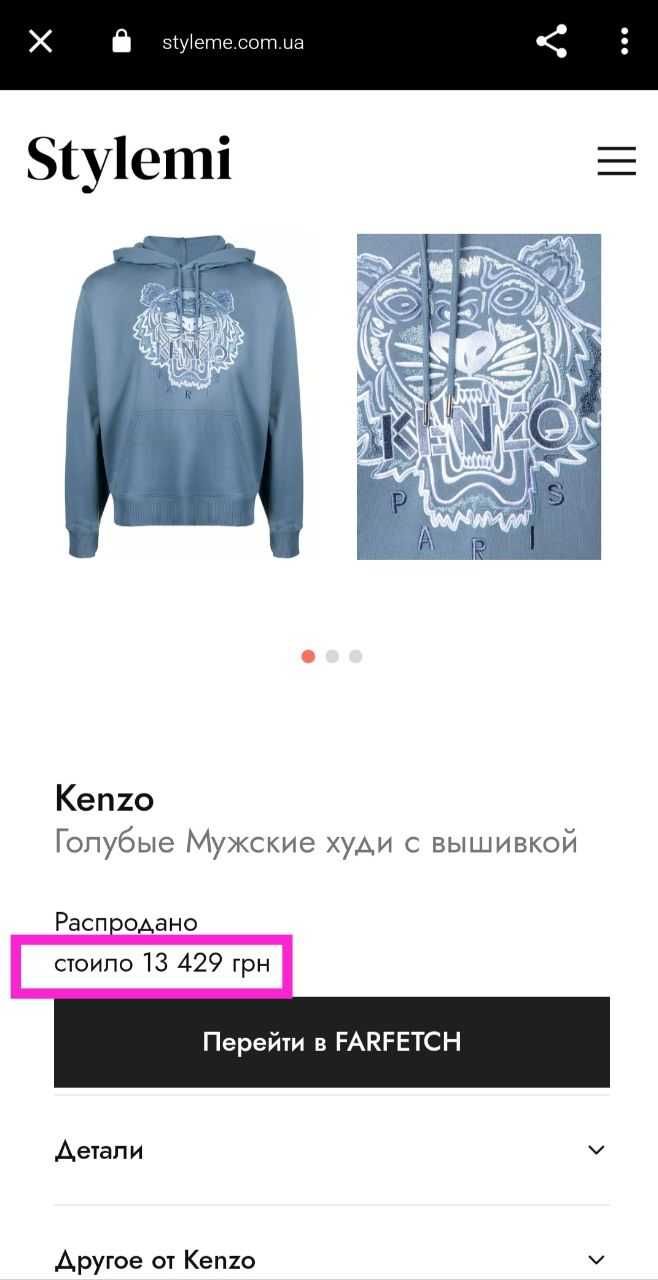Tap the Перейти в FARFETCH button
658x1280 pixels.
[x=331, y=1042]
